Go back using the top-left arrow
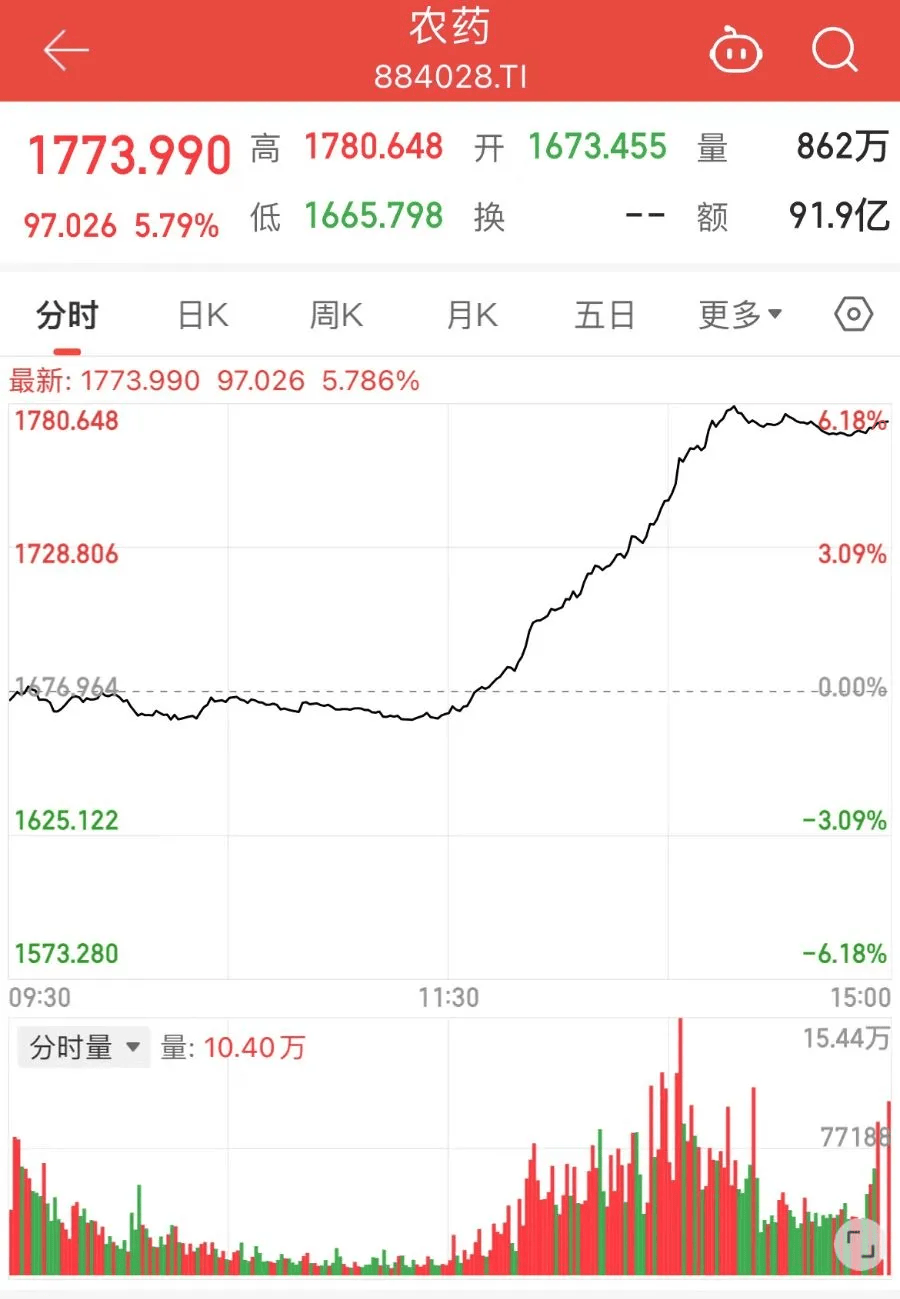Viewport: 900px width, 1299px height. click(x=66, y=50)
